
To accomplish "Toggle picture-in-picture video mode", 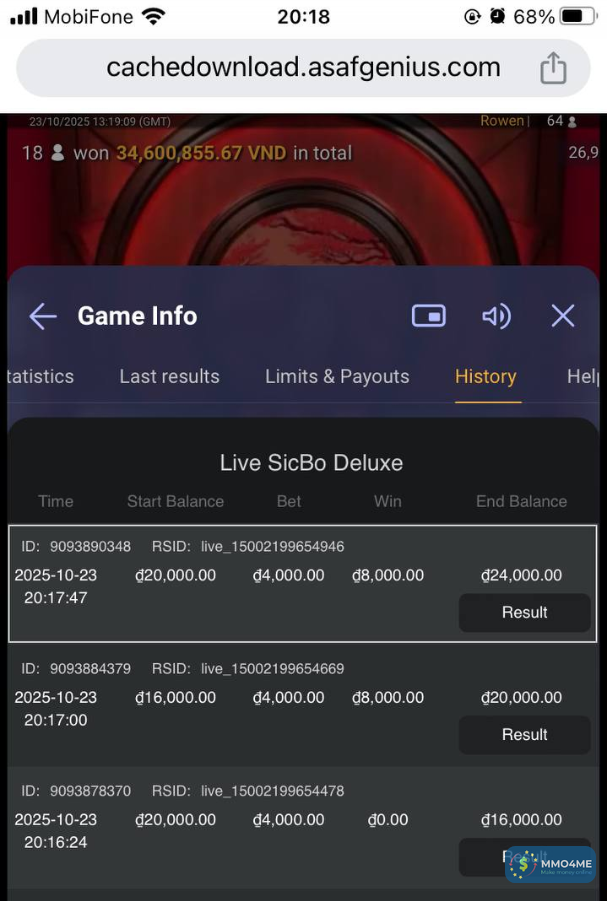I will click(428, 316).
